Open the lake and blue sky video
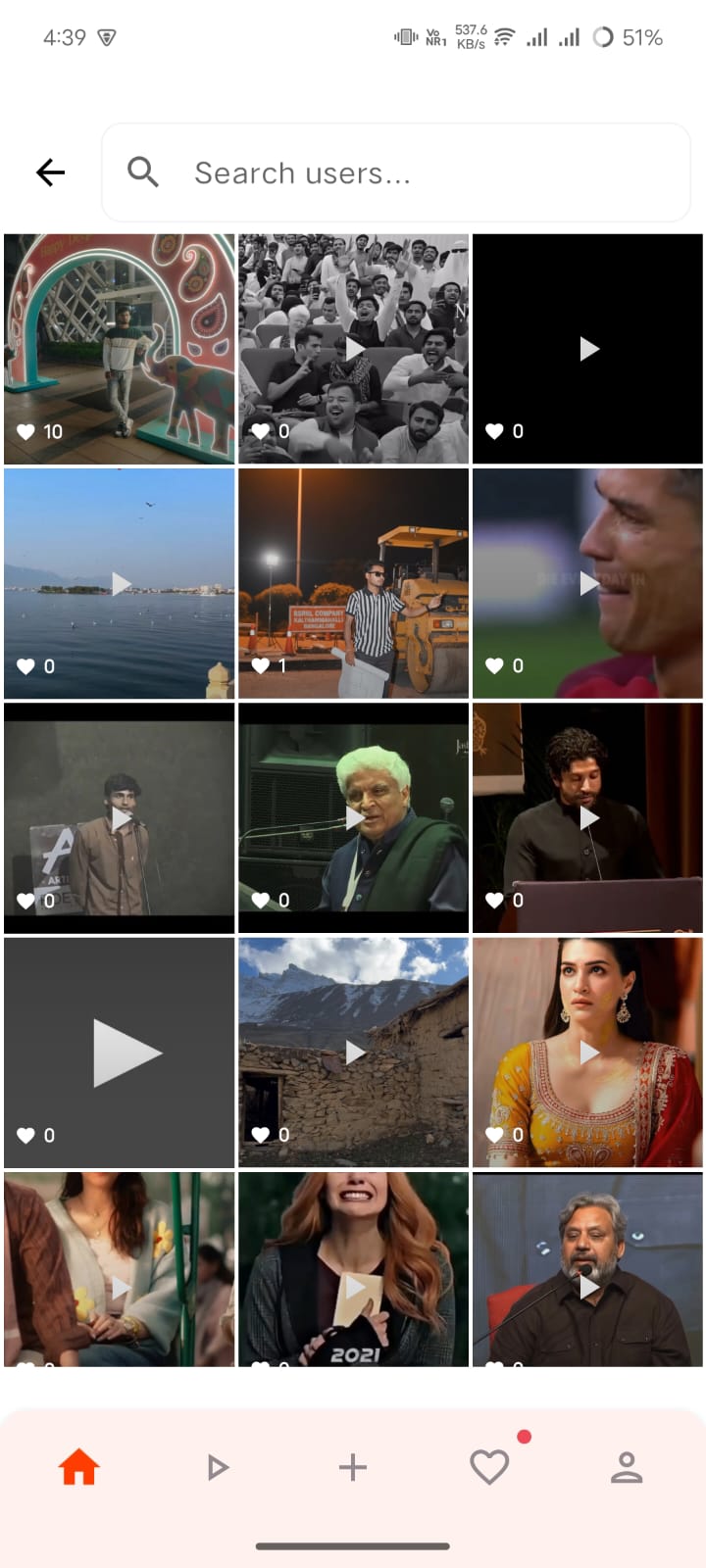 [x=120, y=584]
